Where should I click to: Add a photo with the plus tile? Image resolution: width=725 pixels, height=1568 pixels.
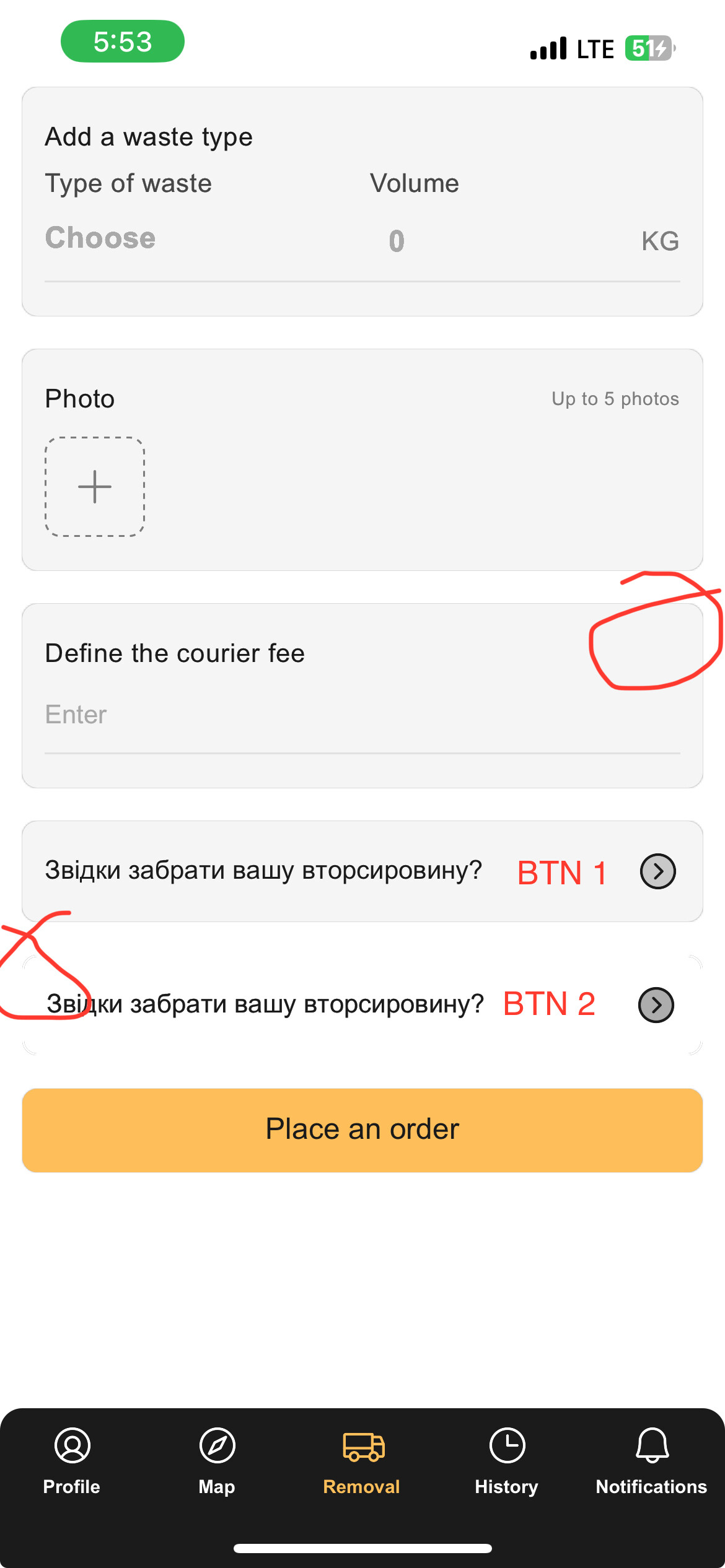[x=95, y=487]
